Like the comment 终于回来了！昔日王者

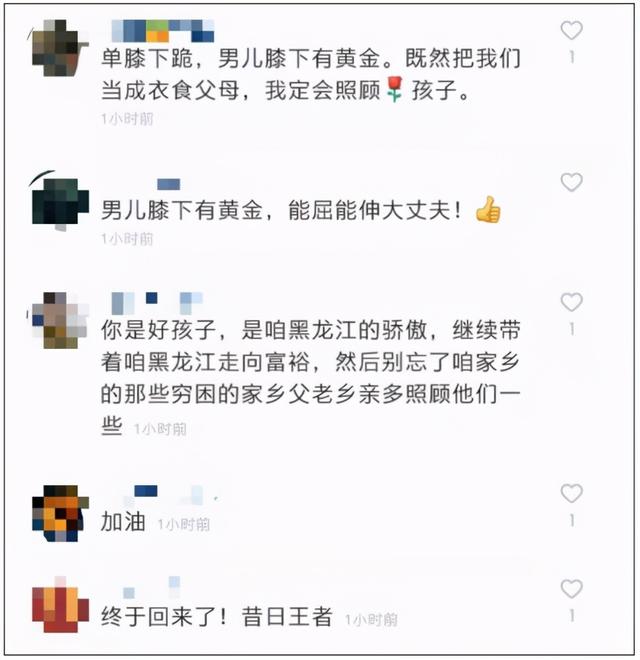click(571, 589)
